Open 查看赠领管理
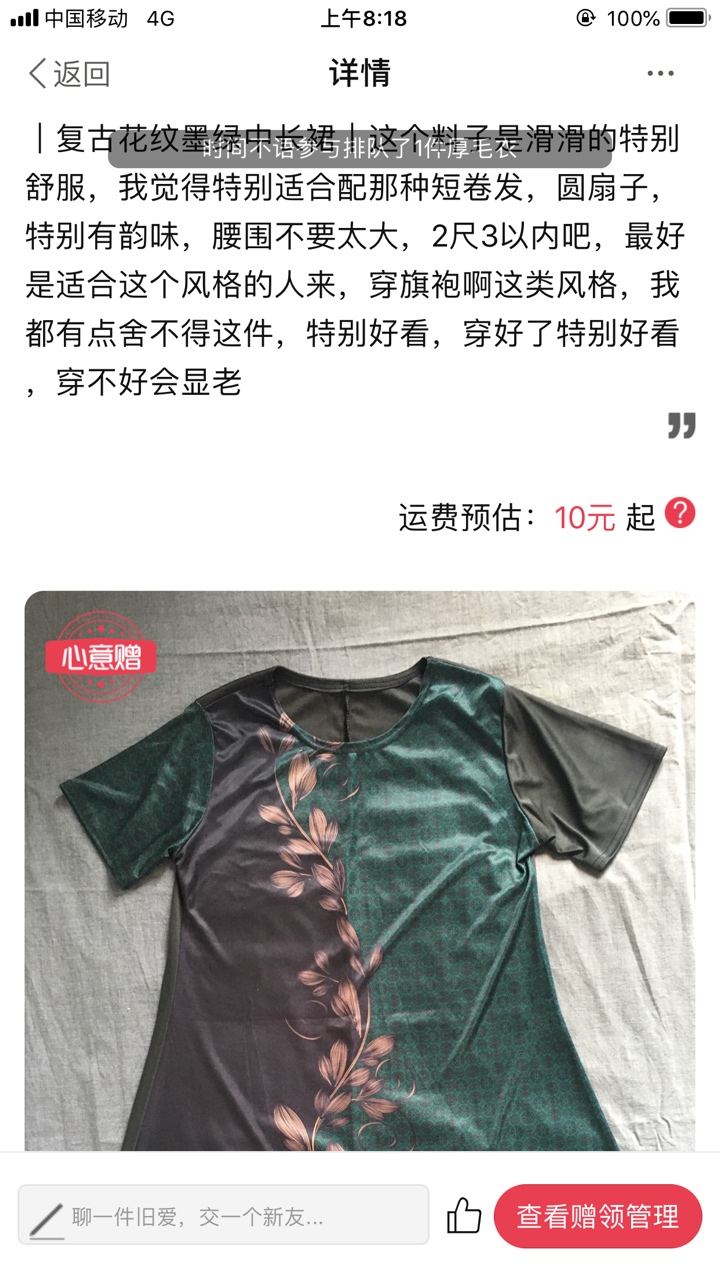720x1280 pixels. click(597, 1216)
